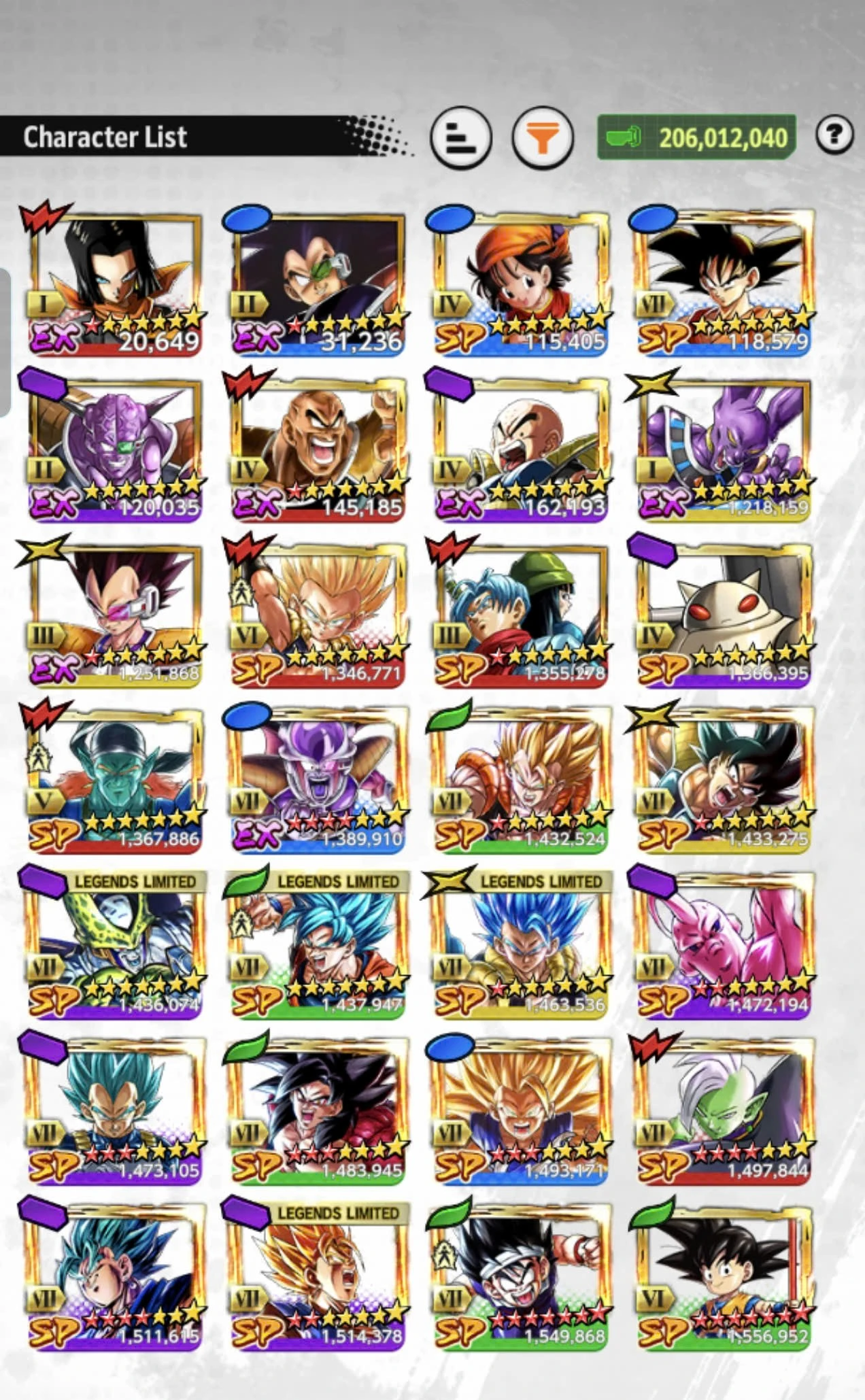This screenshot has width=865, height=1400.
Task: Open Legends Limited card with power 1,514,378
Action: [x=318, y=1278]
